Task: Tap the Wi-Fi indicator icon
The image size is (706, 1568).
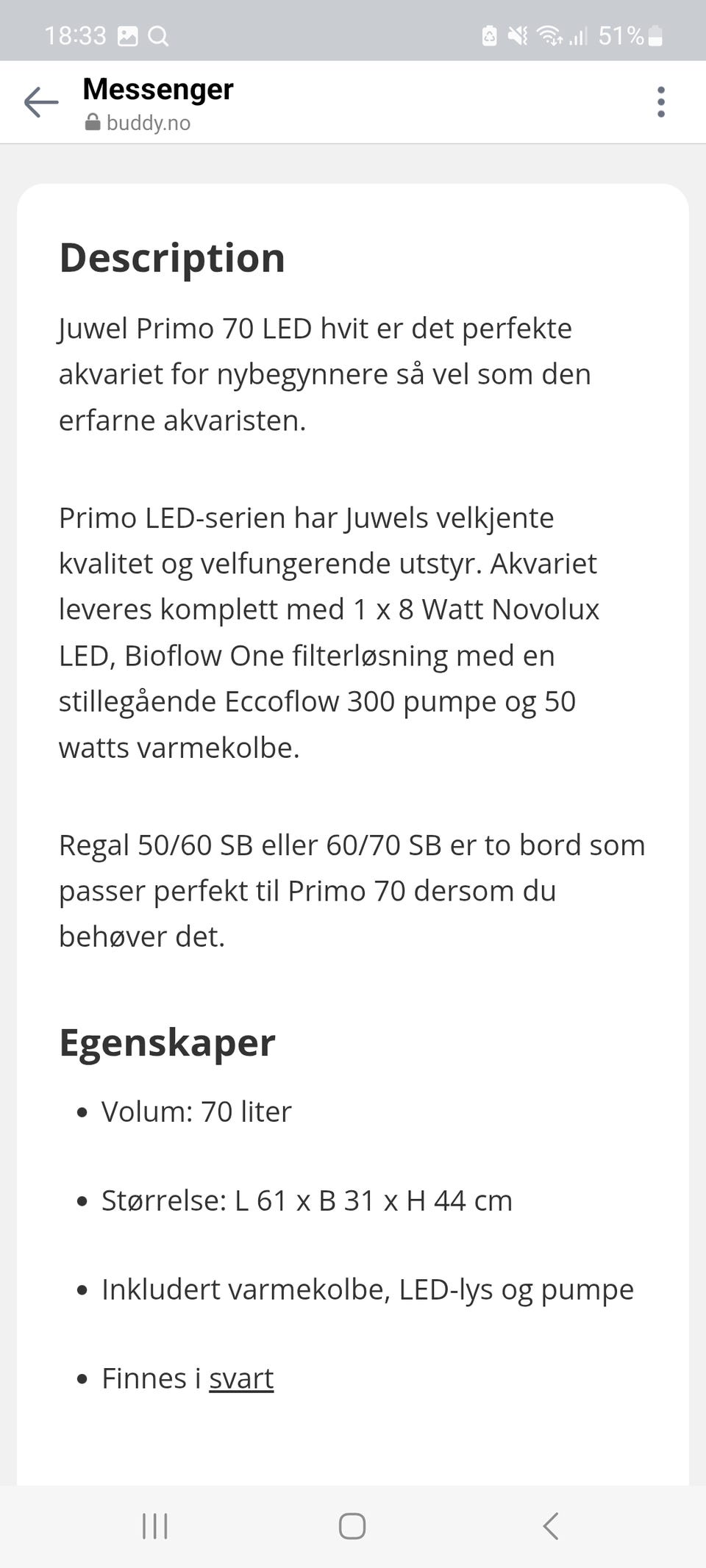Action: click(x=550, y=35)
